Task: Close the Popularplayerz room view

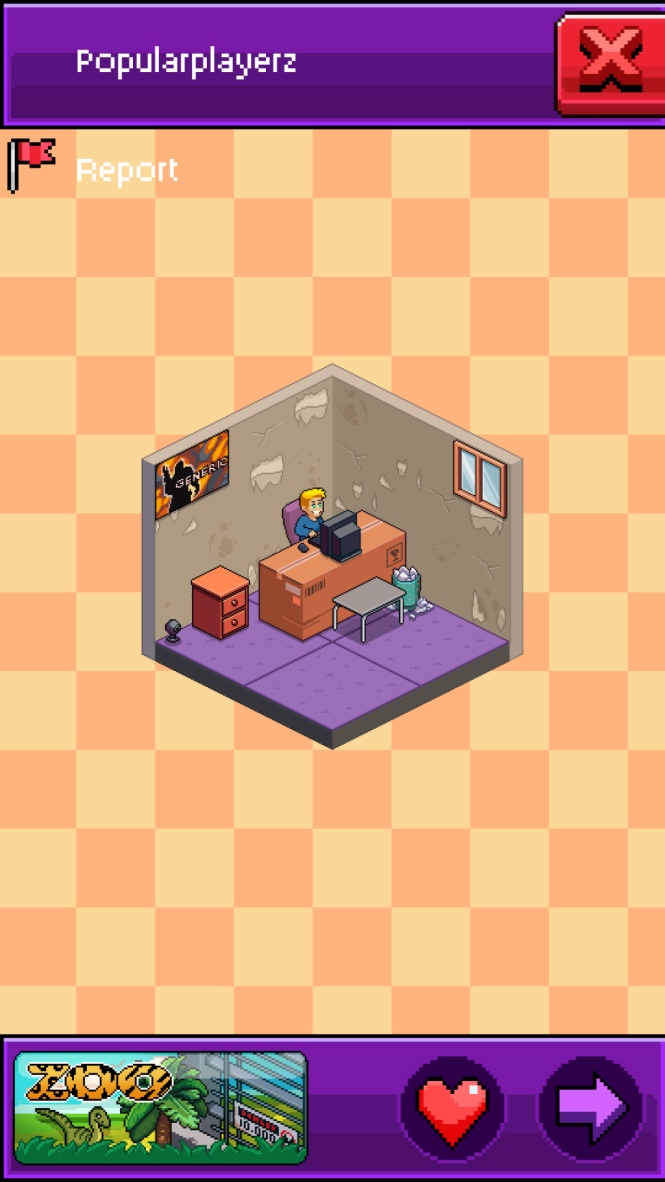Action: click(610, 62)
